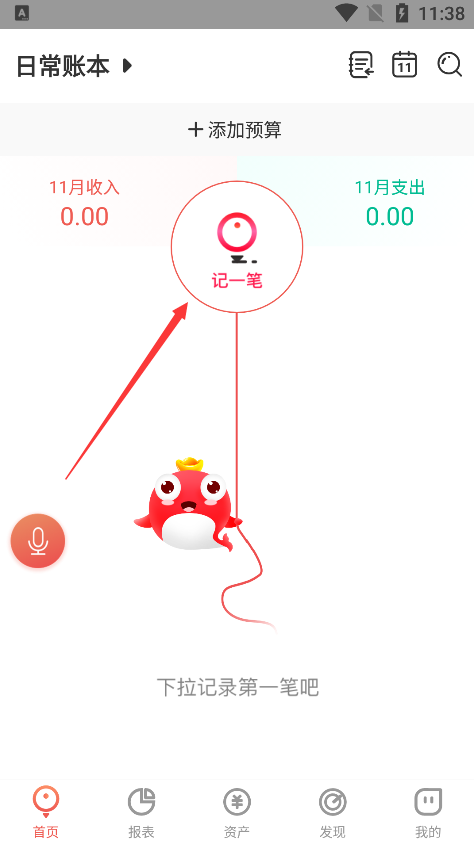This screenshot has height=843, width=474.
Task: Tap the 记一笔 record button
Action: pyautogui.click(x=237, y=247)
